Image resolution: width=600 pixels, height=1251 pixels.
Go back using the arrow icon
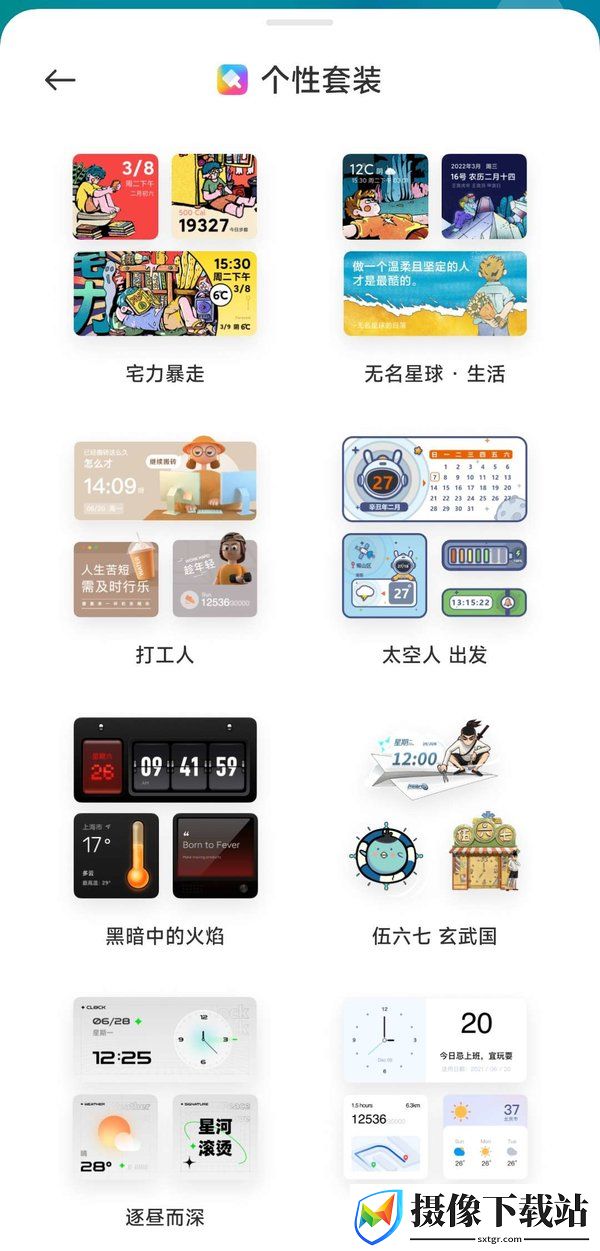60,80
